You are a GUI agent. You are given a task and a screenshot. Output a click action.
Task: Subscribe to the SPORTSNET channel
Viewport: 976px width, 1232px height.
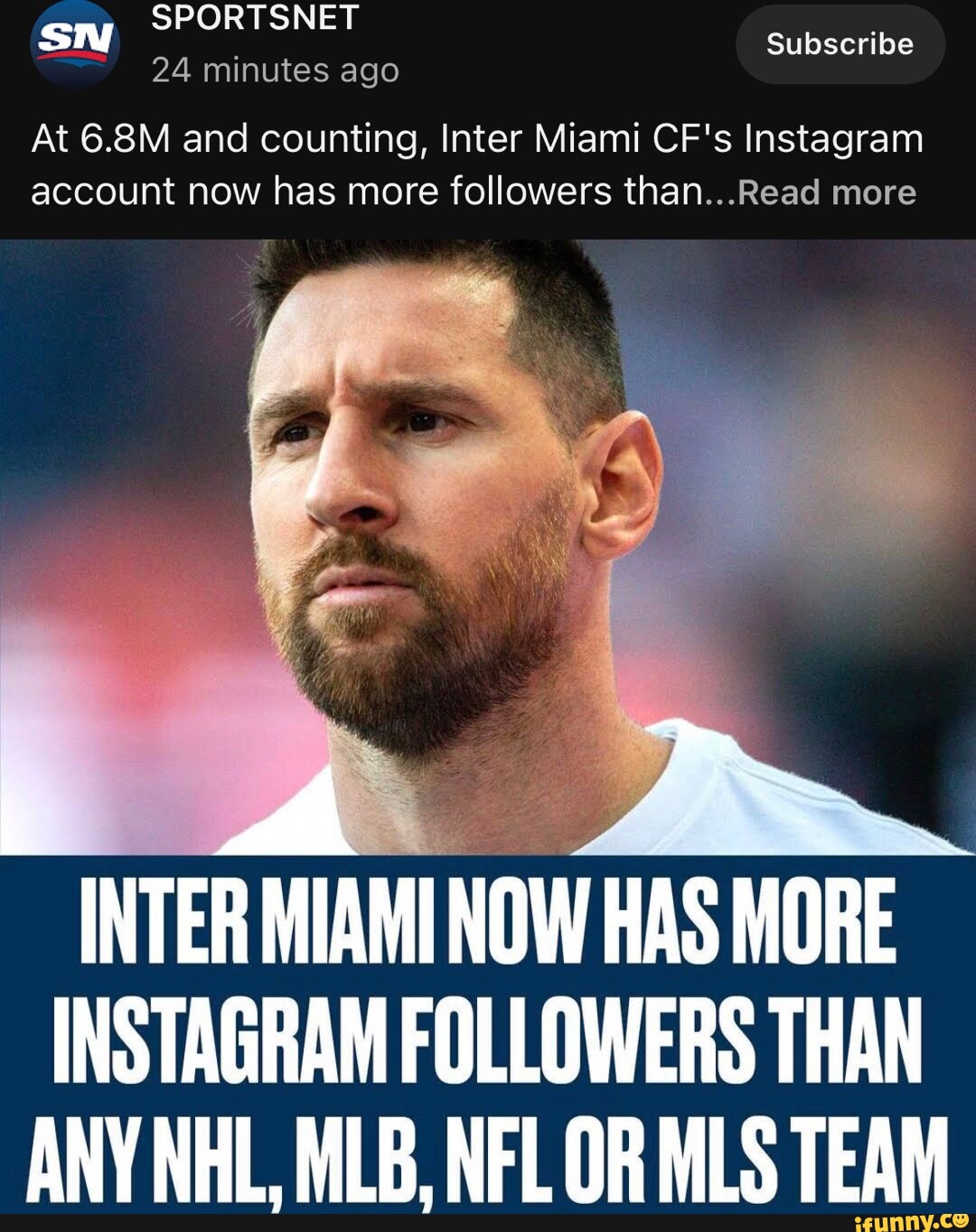(840, 44)
